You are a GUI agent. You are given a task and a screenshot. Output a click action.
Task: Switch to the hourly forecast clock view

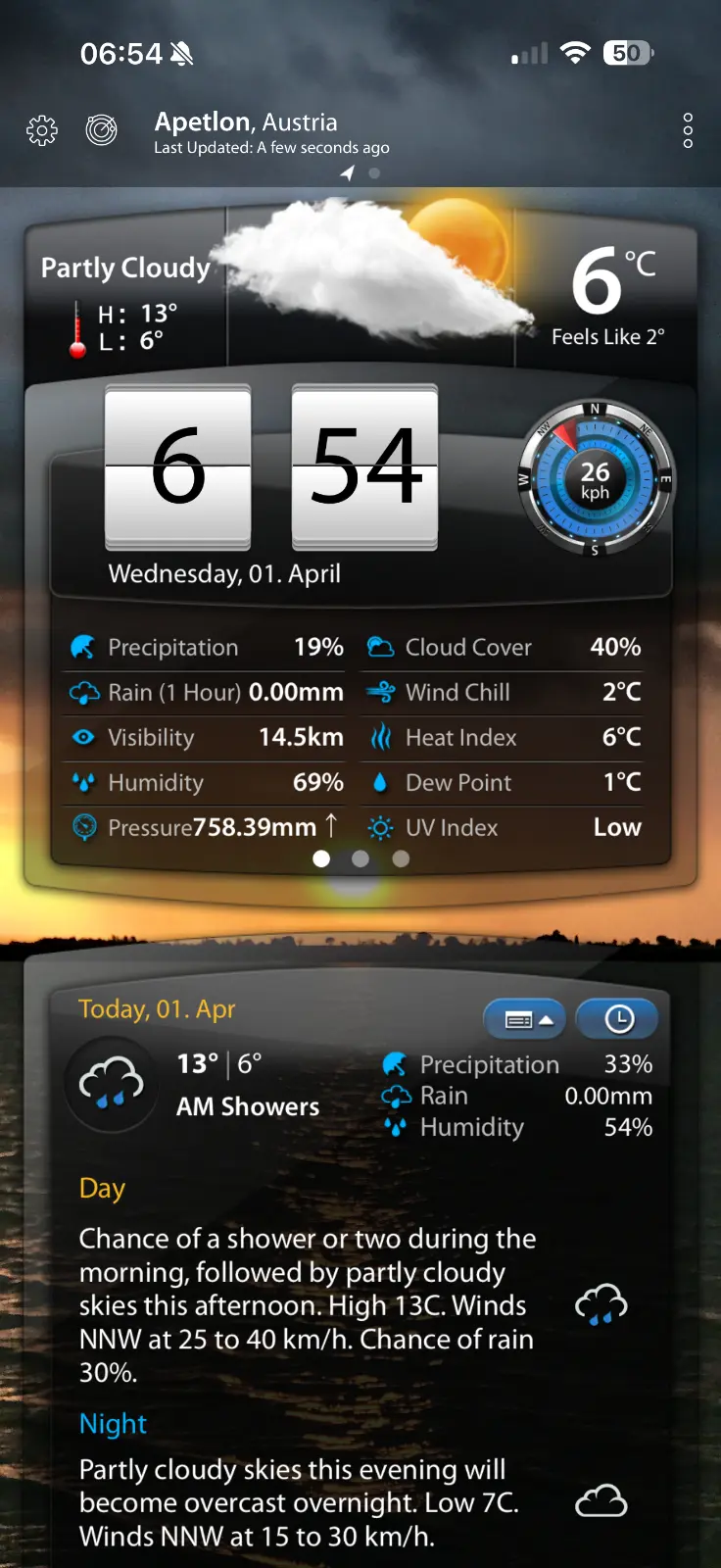618,1019
